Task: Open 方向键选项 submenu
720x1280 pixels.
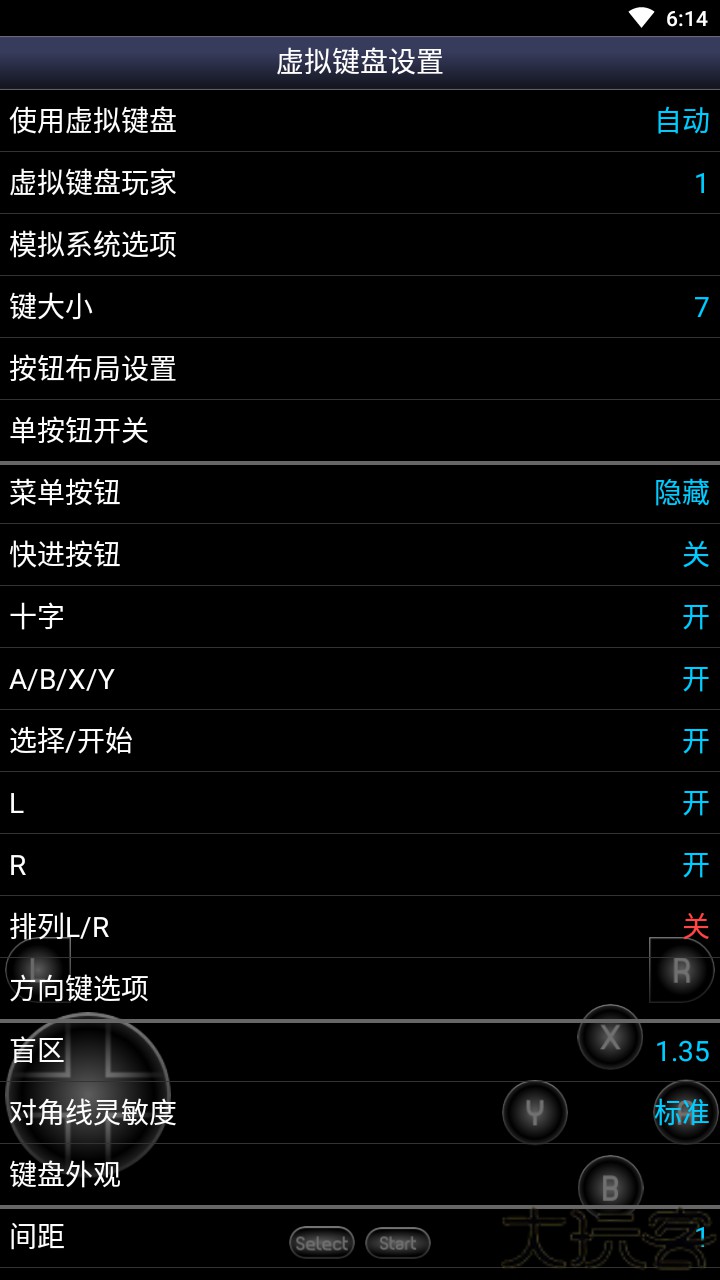Action: pos(360,990)
